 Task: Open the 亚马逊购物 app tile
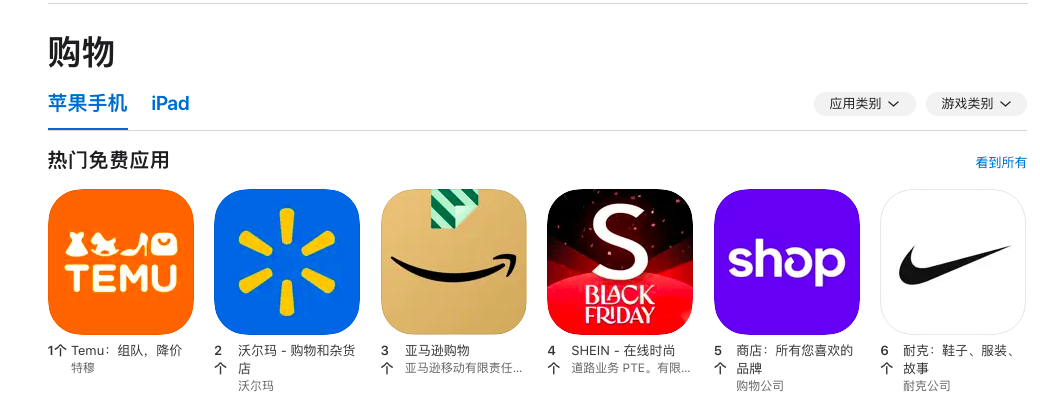coord(454,262)
